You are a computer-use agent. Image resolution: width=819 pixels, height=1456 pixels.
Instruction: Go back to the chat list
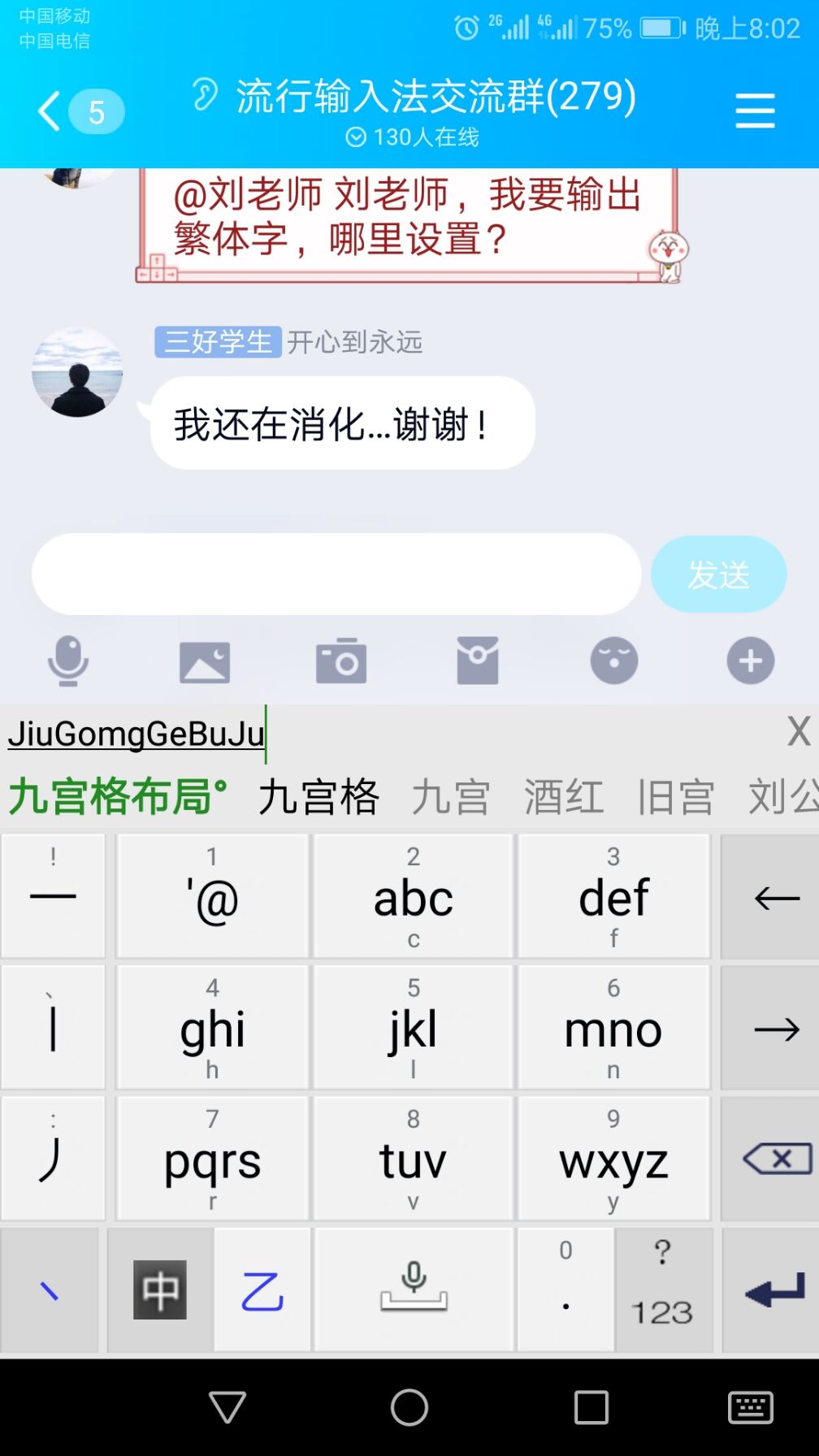[x=50, y=111]
